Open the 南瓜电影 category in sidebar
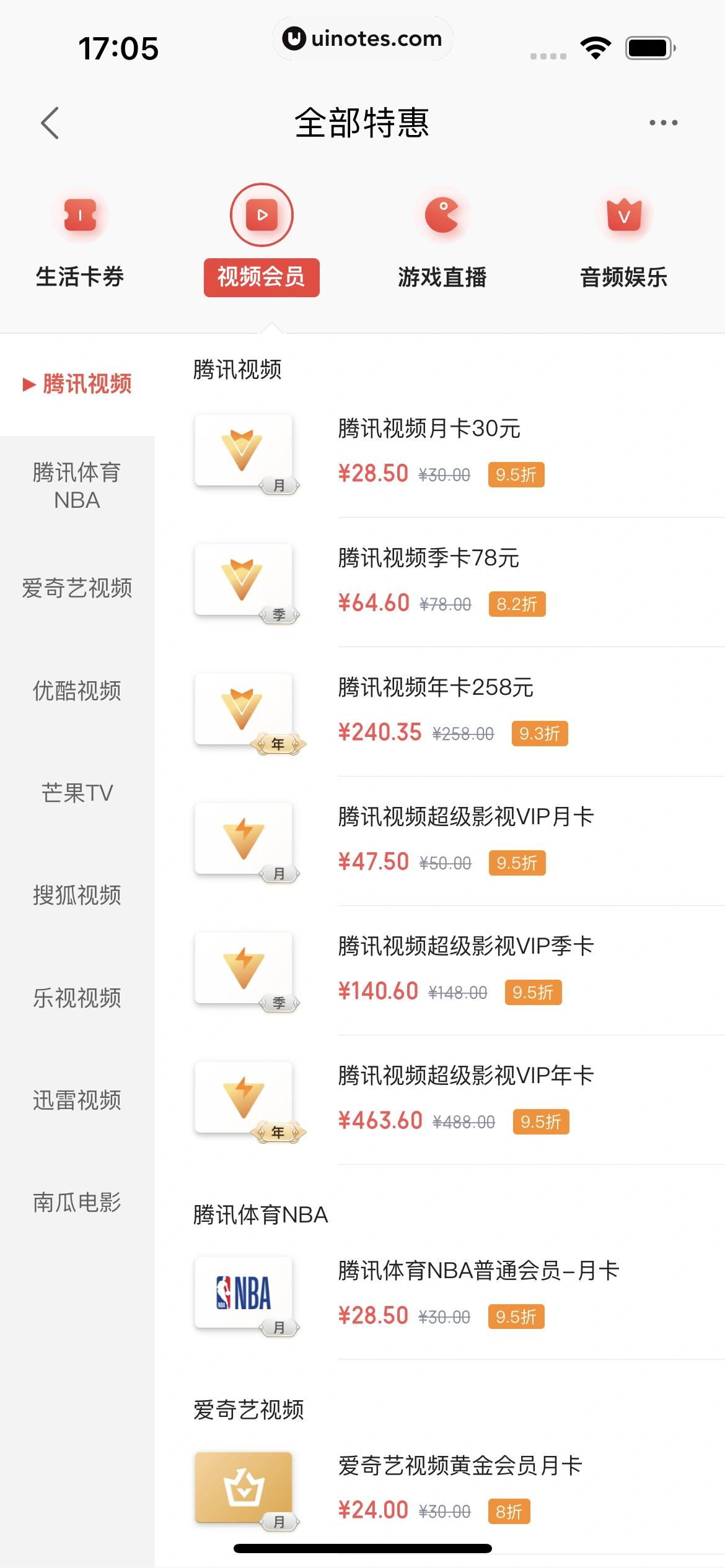 (78, 1202)
